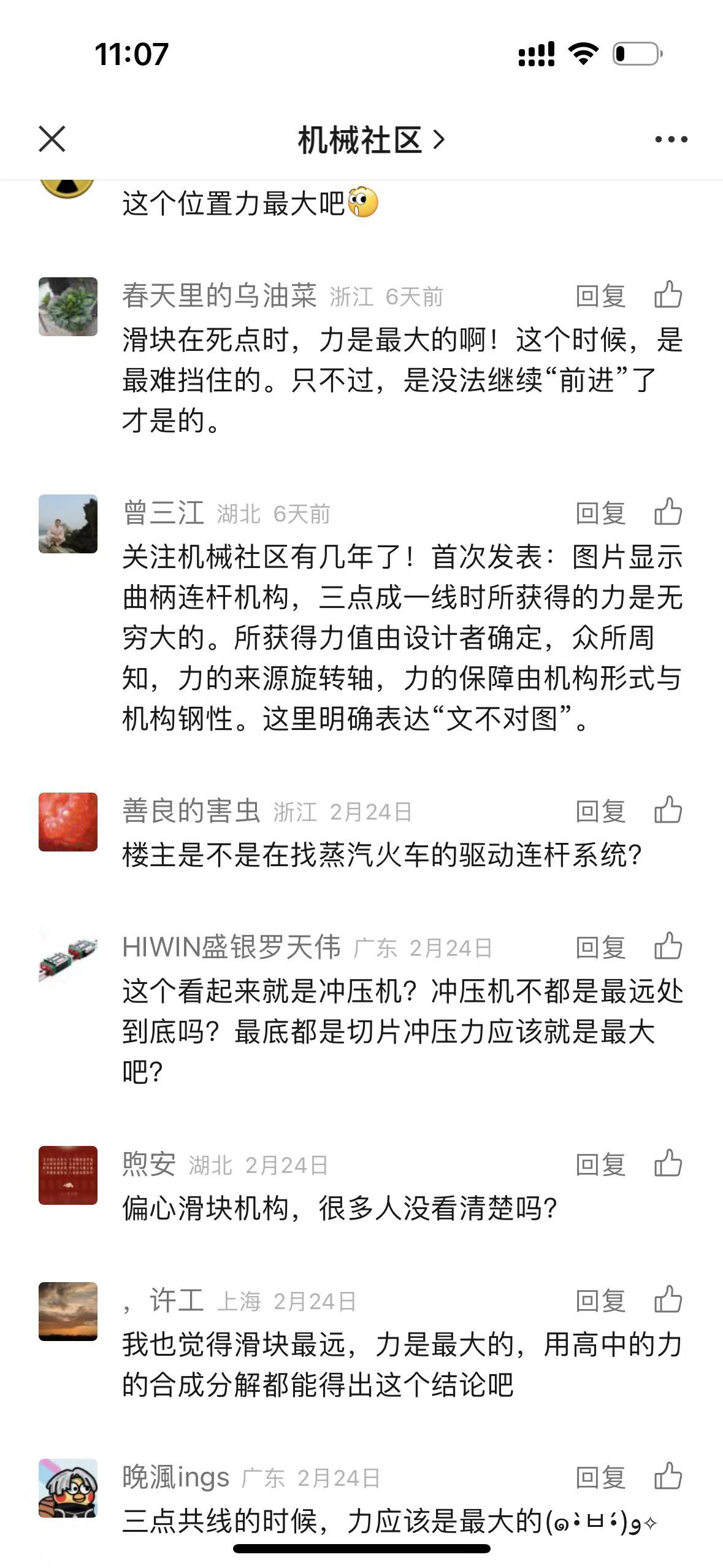Reply to HIWIN盛银罗天伟's comment
Image resolution: width=723 pixels, height=1568 pixels.
click(600, 948)
